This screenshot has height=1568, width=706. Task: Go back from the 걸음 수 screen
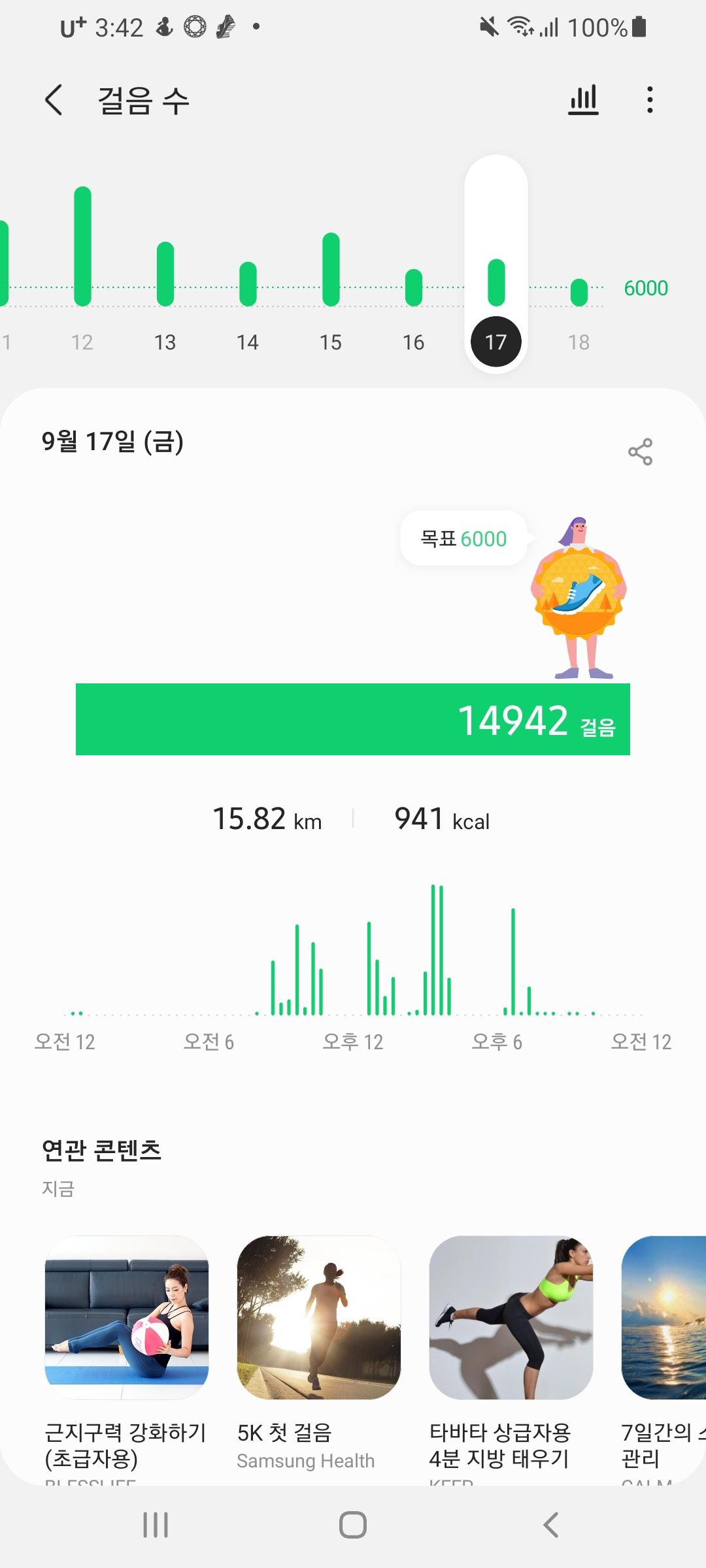54,100
